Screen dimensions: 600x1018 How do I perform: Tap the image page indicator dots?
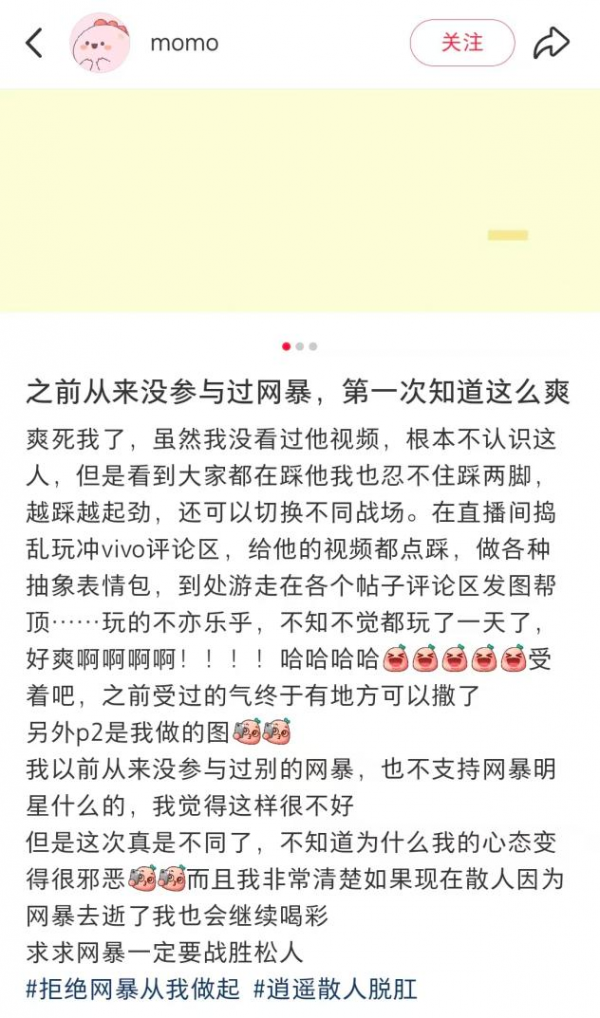pos(300,346)
